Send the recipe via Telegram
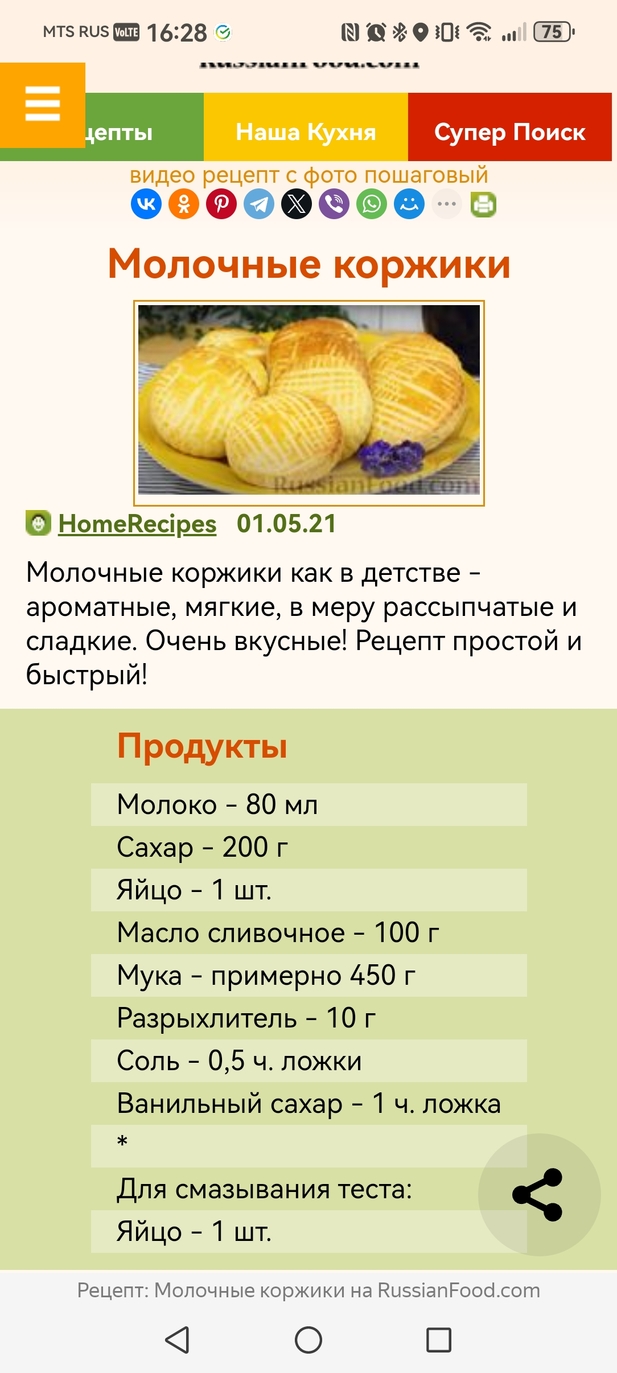The height and width of the screenshot is (1373, 617). pyautogui.click(x=259, y=205)
